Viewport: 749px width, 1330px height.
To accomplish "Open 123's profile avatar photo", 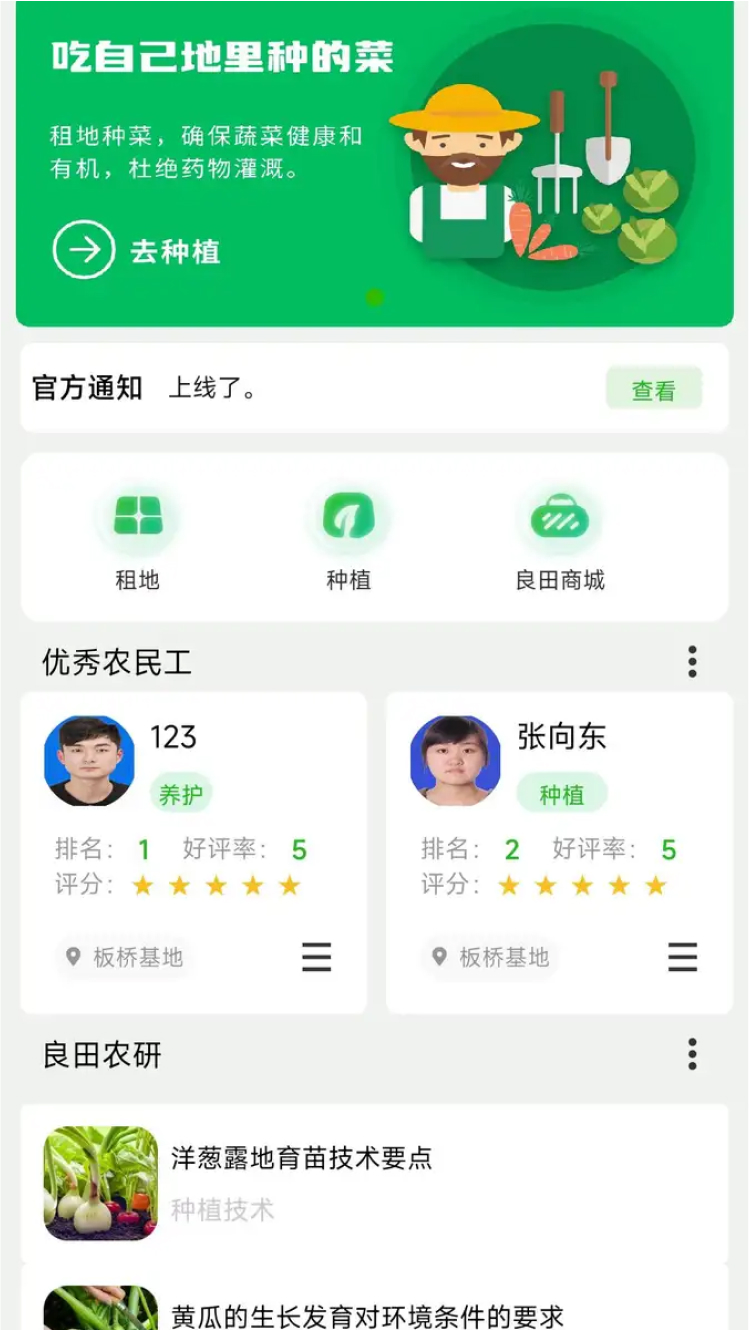I will pos(89,760).
